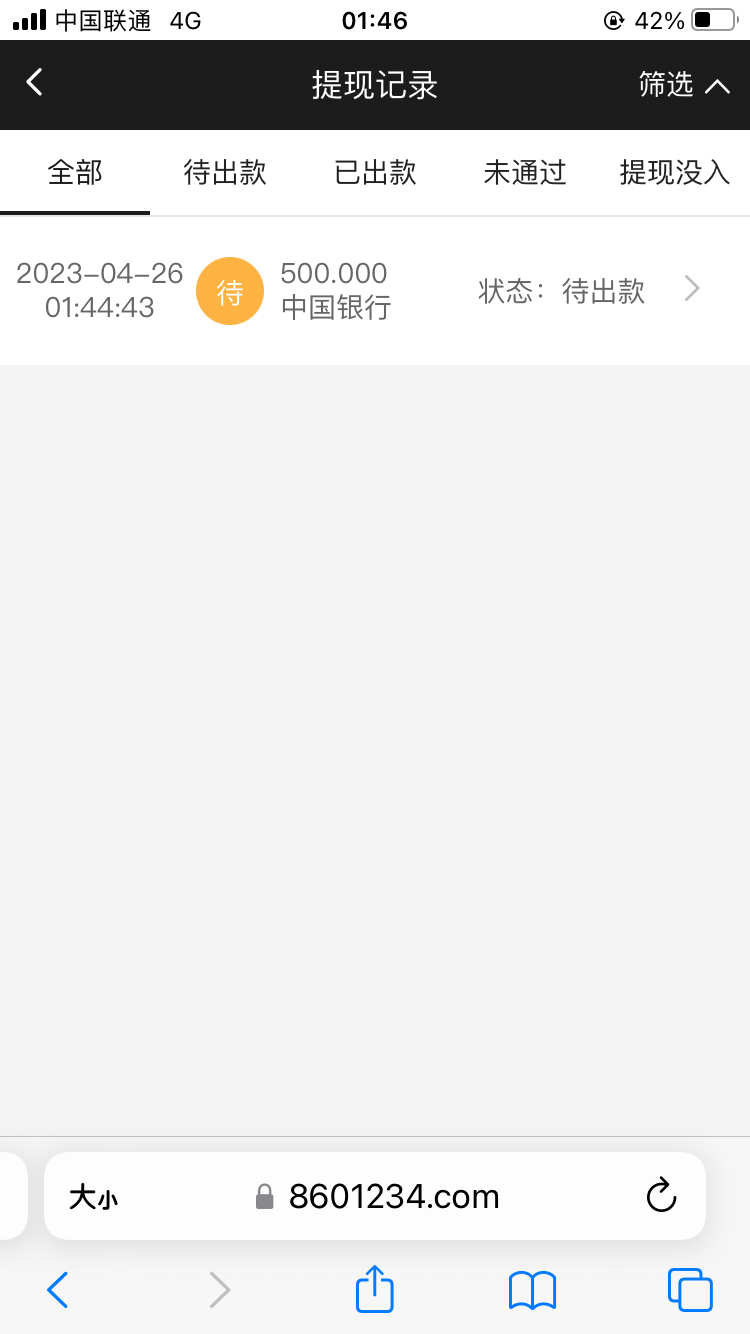Open the tab switcher icon in Safari
The height and width of the screenshot is (1334, 750).
pyautogui.click(x=687, y=1290)
